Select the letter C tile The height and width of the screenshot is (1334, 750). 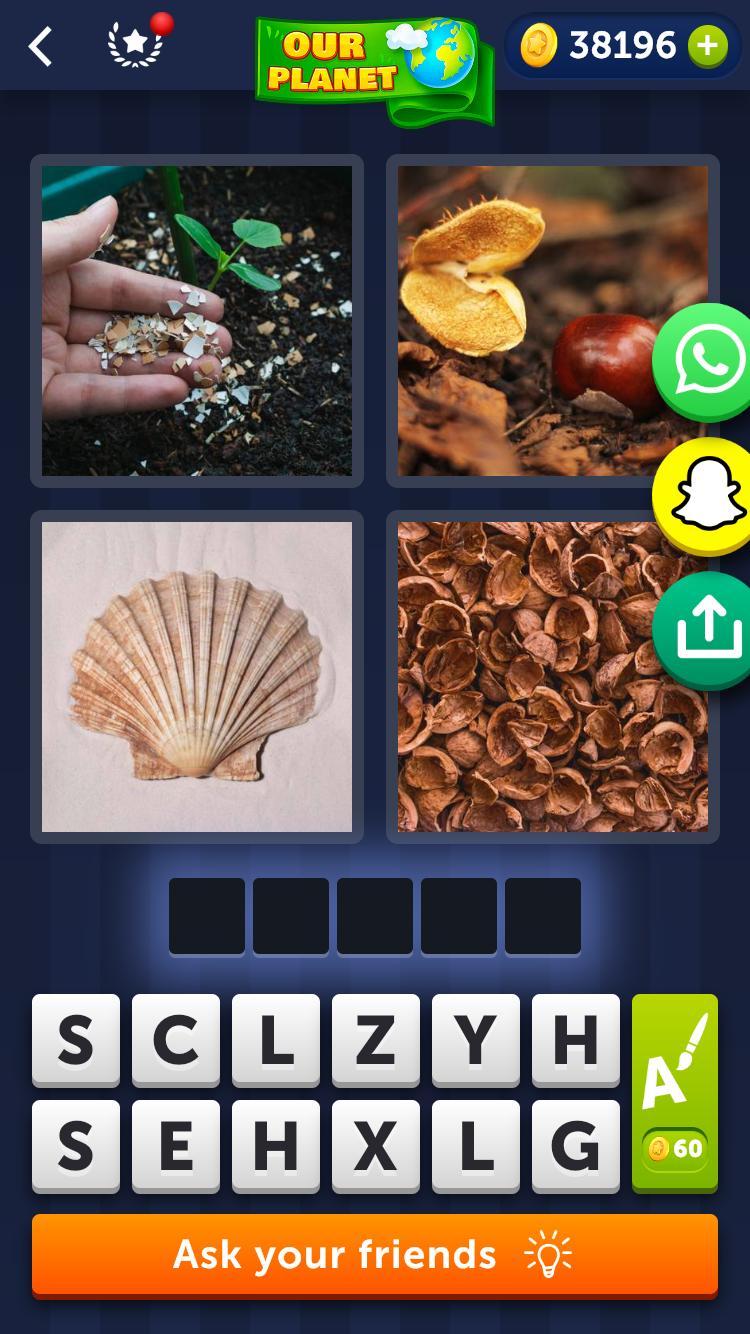point(176,1040)
